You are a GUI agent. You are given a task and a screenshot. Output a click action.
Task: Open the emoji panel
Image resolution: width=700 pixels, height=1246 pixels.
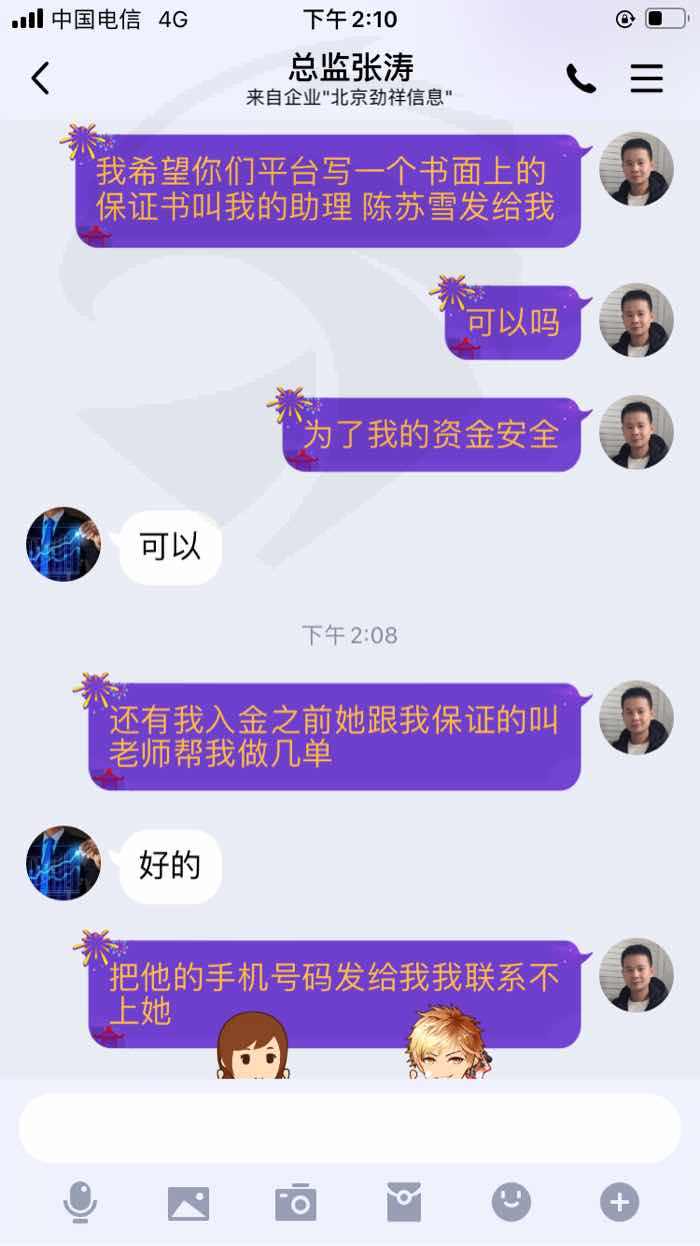[x=511, y=1202]
